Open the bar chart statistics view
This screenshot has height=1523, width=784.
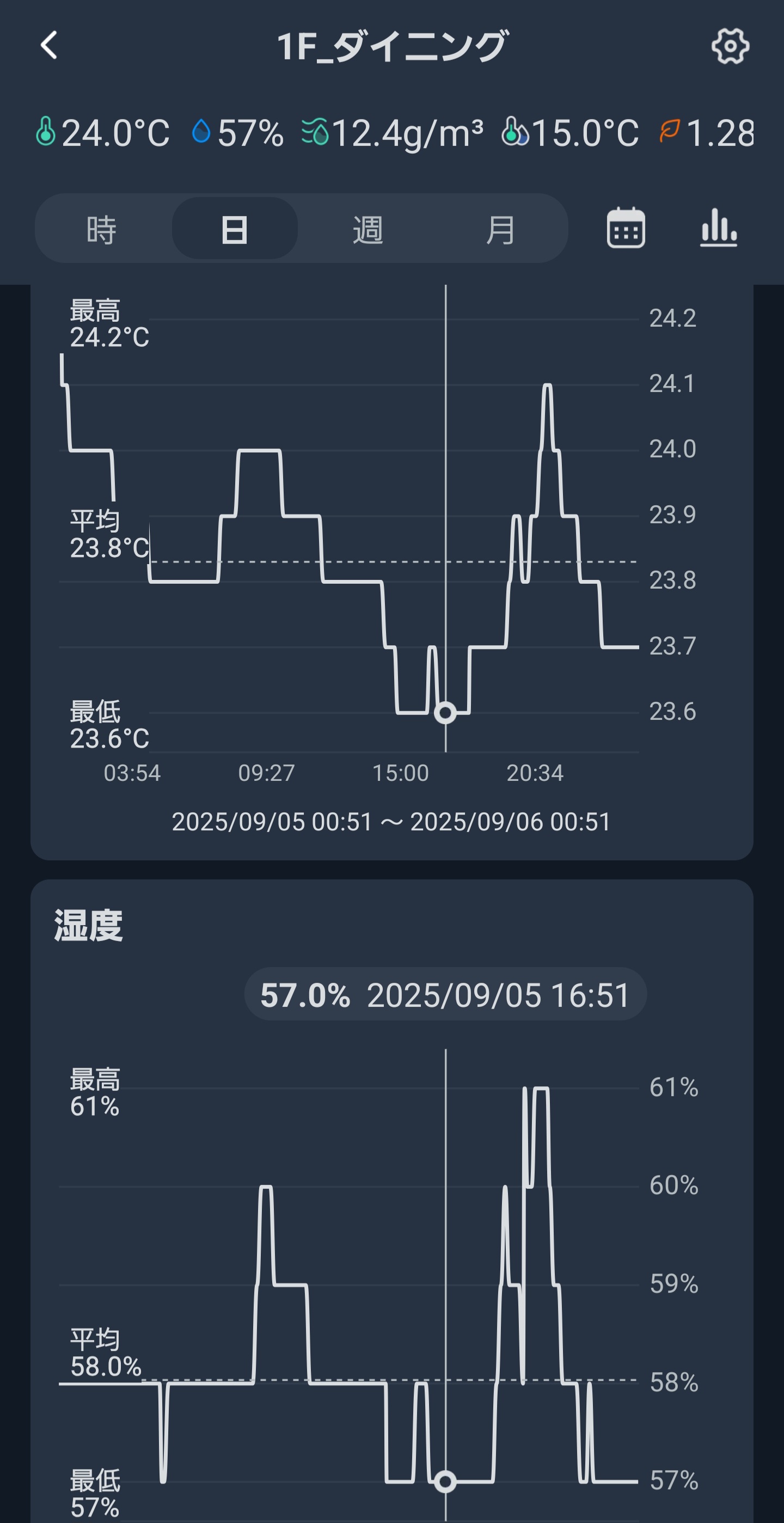pos(718,228)
